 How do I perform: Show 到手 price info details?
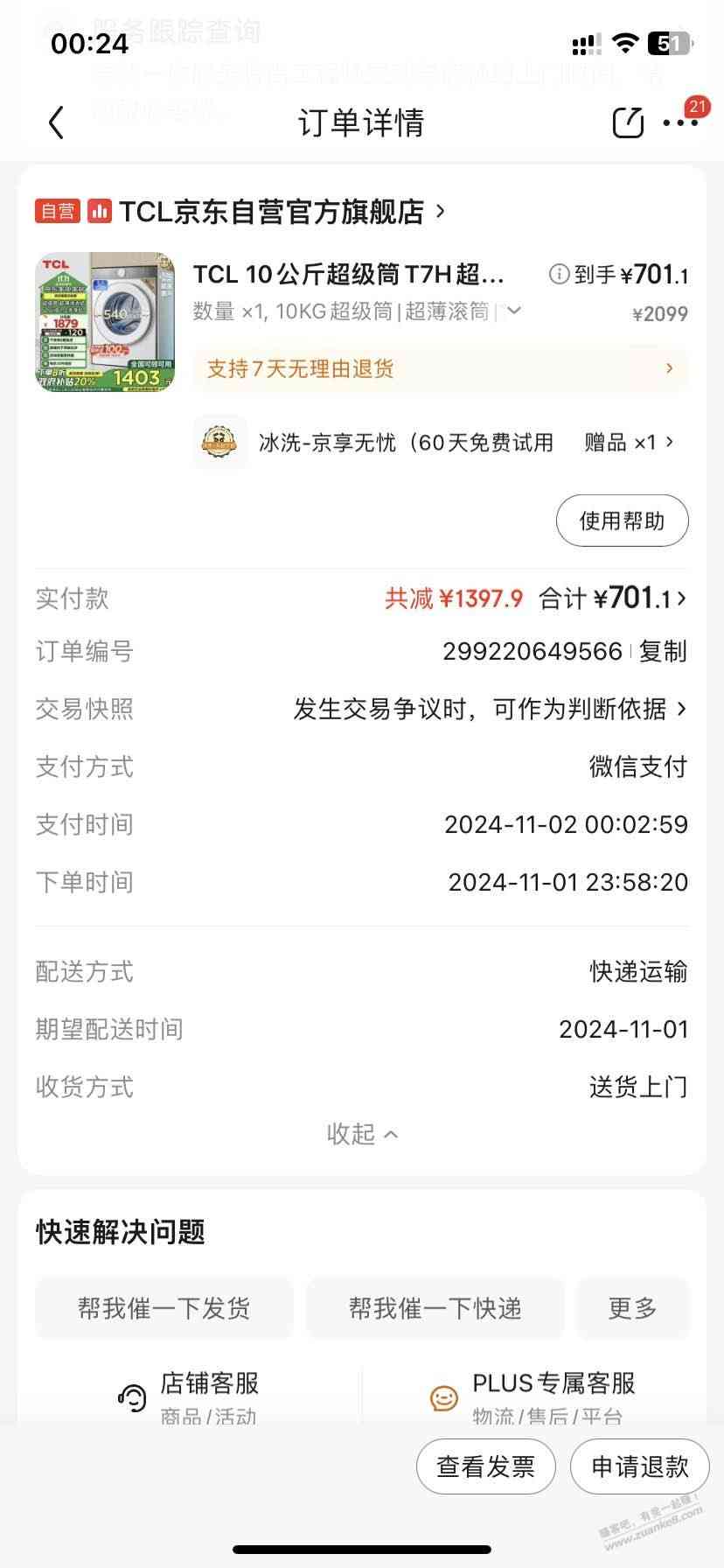558,275
